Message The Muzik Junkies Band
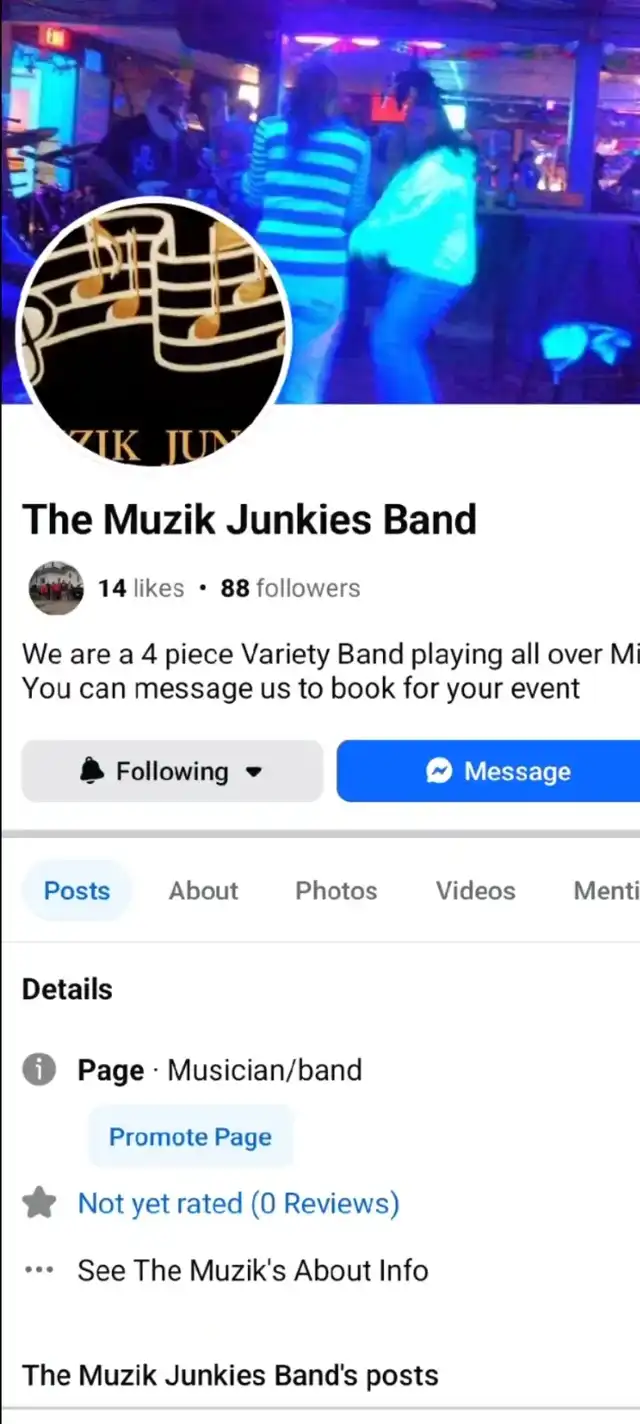The height and width of the screenshot is (1424, 640). 490,771
